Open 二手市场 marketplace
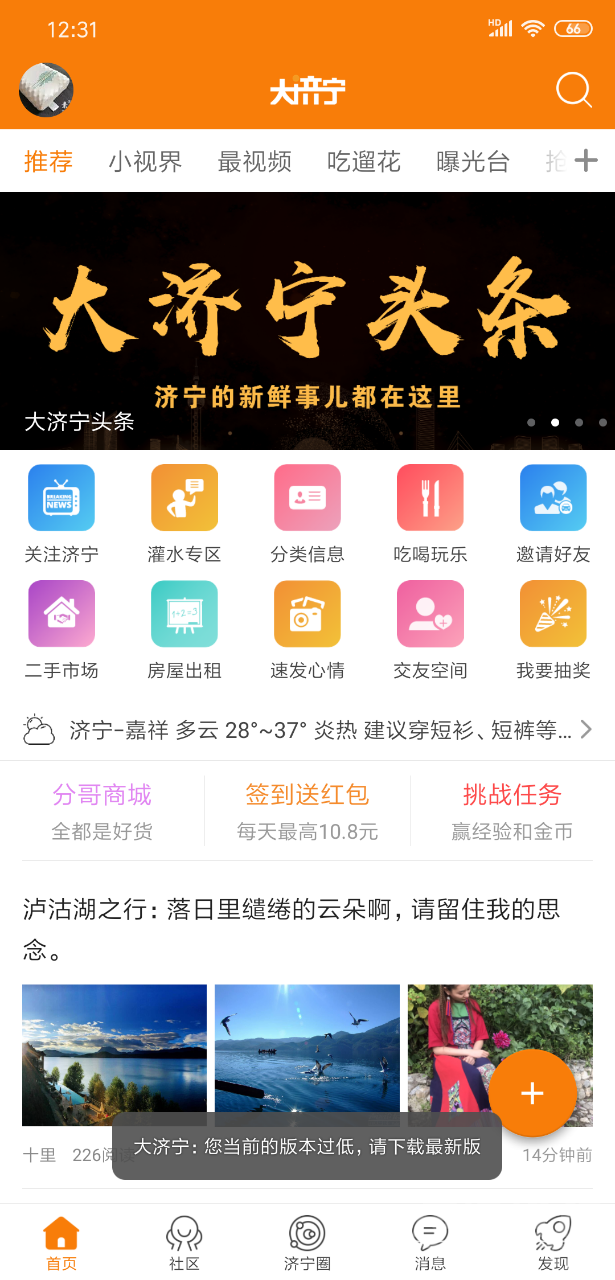 point(61,629)
